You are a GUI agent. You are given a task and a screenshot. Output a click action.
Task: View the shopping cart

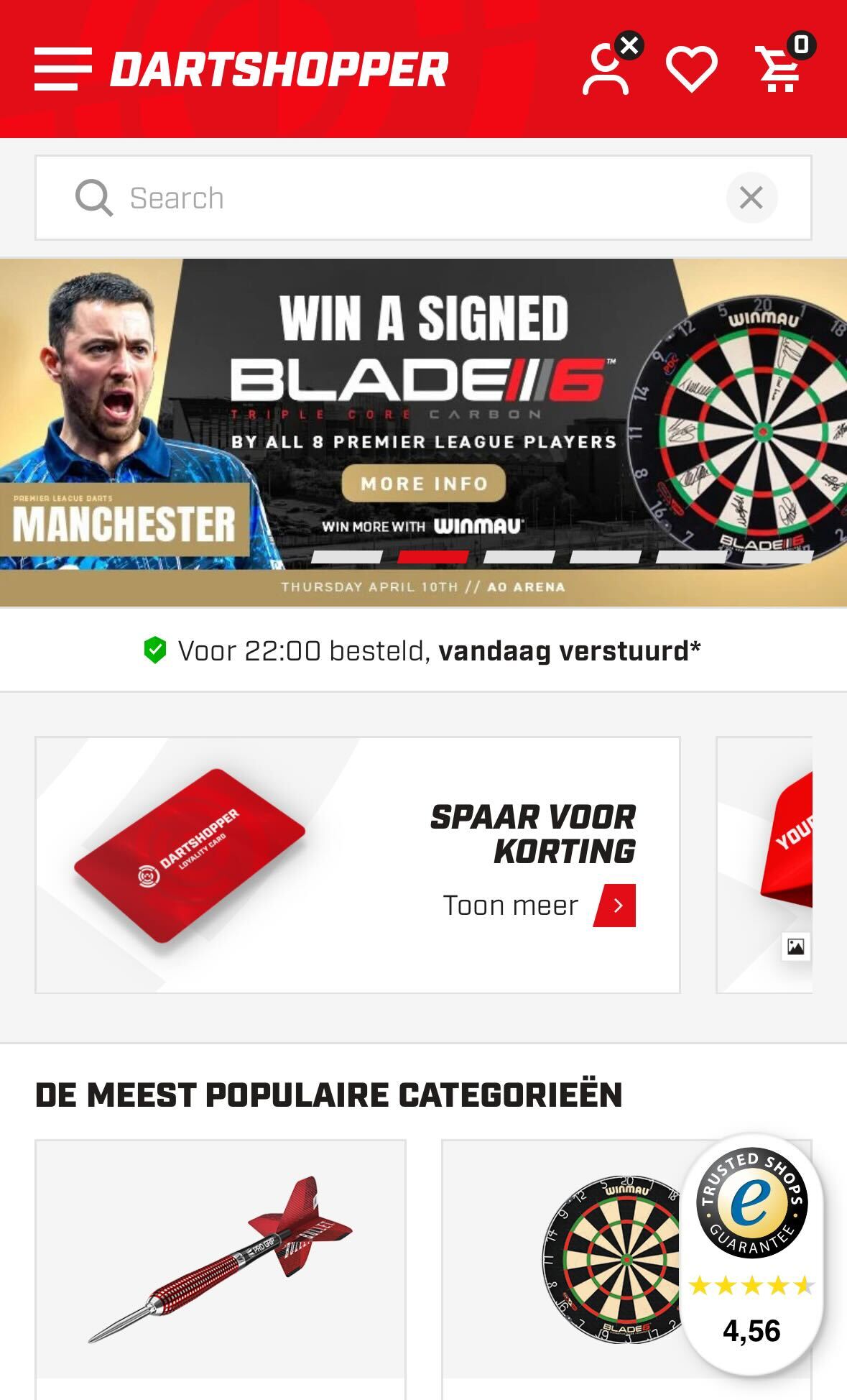point(779,70)
